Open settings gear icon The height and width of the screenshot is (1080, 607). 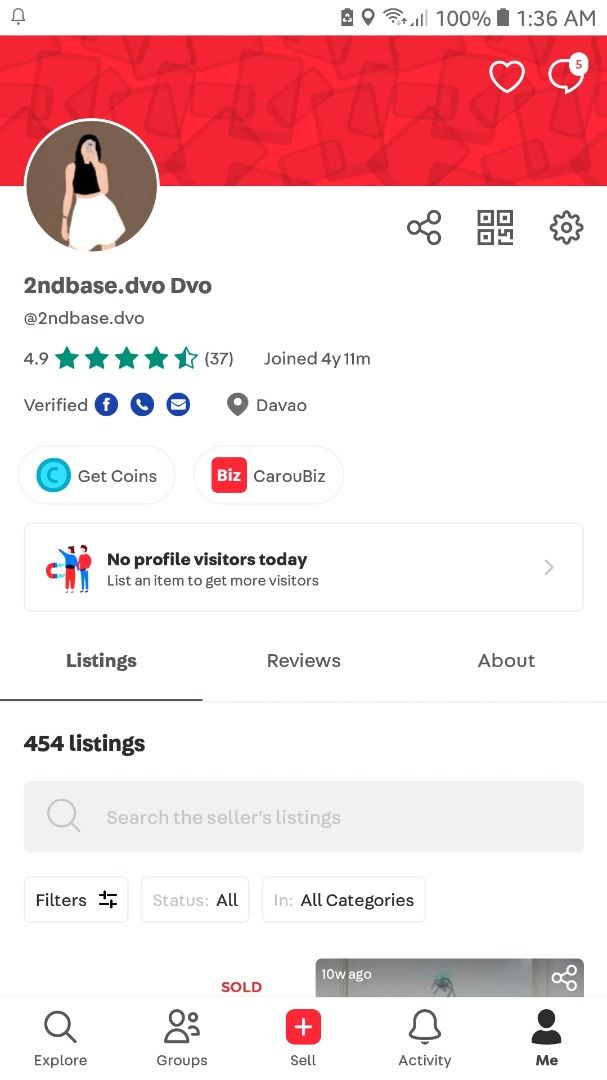(x=566, y=228)
